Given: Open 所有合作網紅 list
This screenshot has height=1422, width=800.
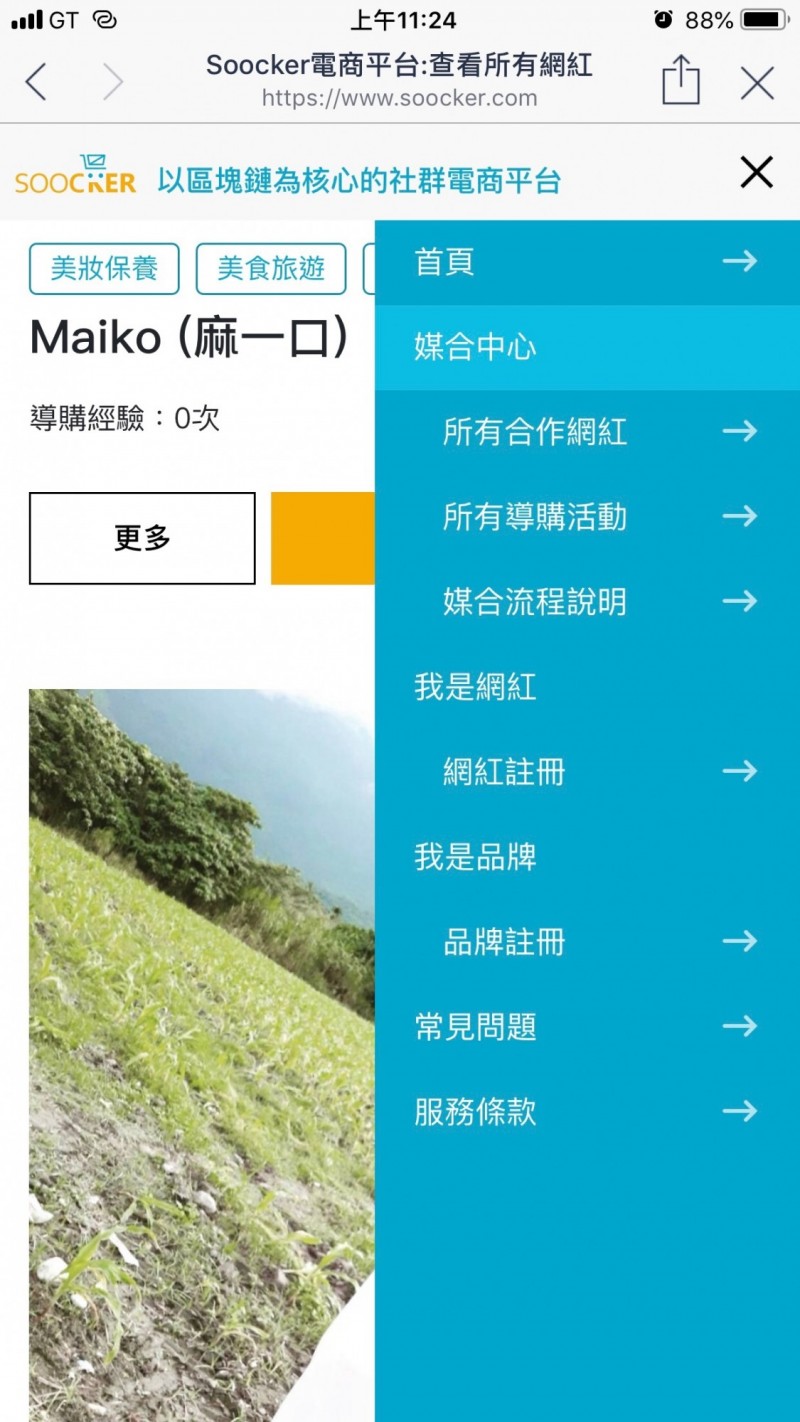Looking at the screenshot, I should pyautogui.click(x=587, y=432).
